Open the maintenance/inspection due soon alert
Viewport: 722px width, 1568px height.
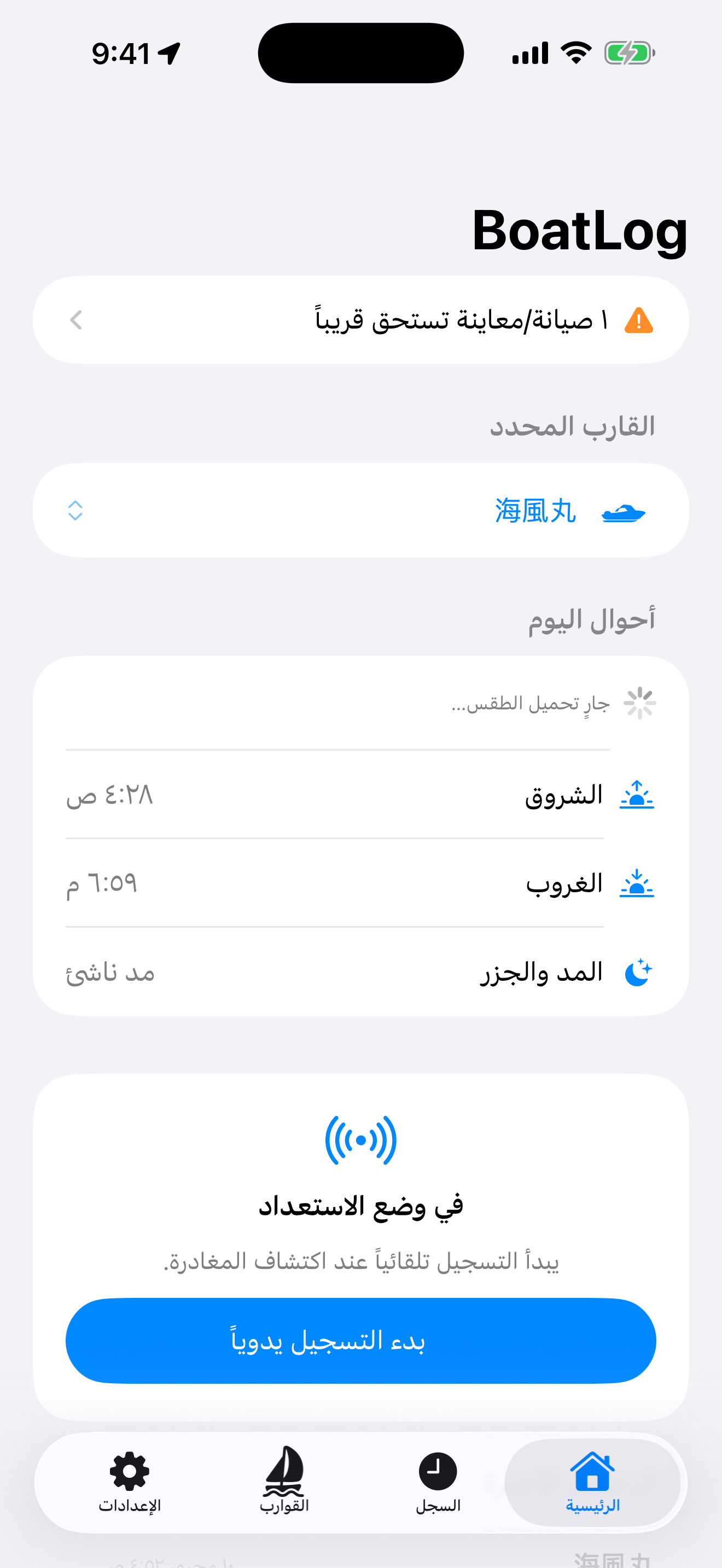(361, 320)
